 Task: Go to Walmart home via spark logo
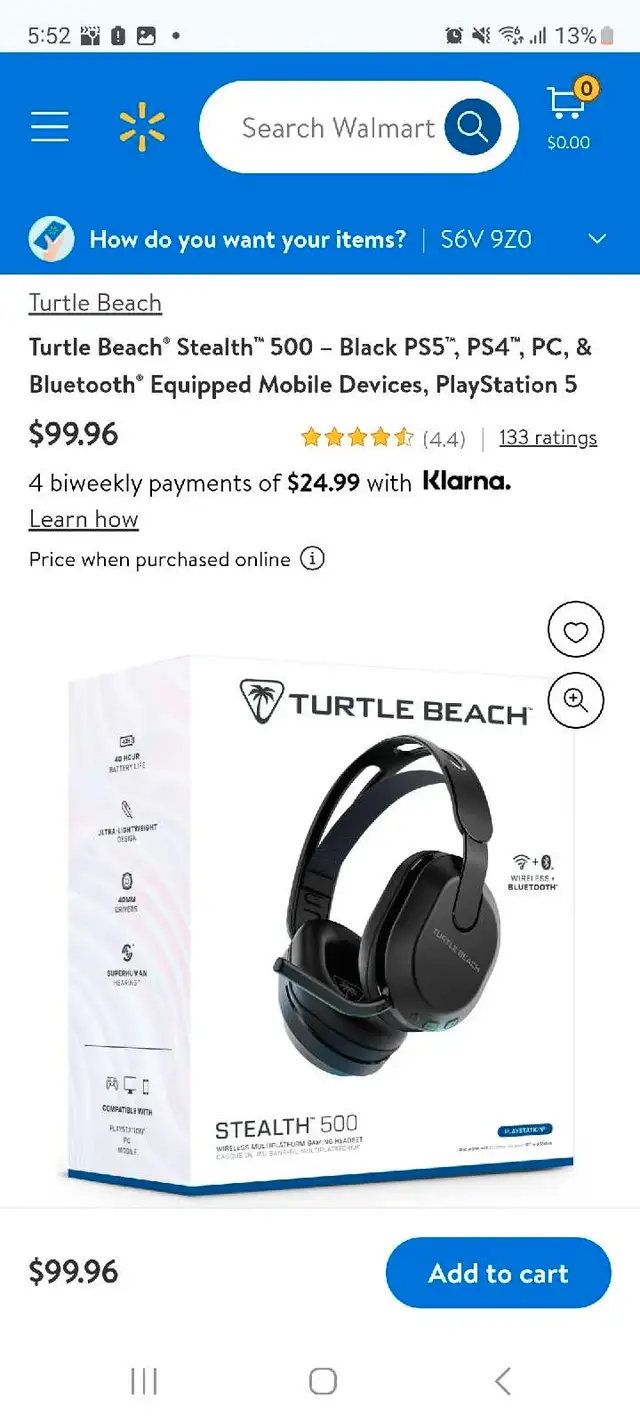(x=142, y=128)
